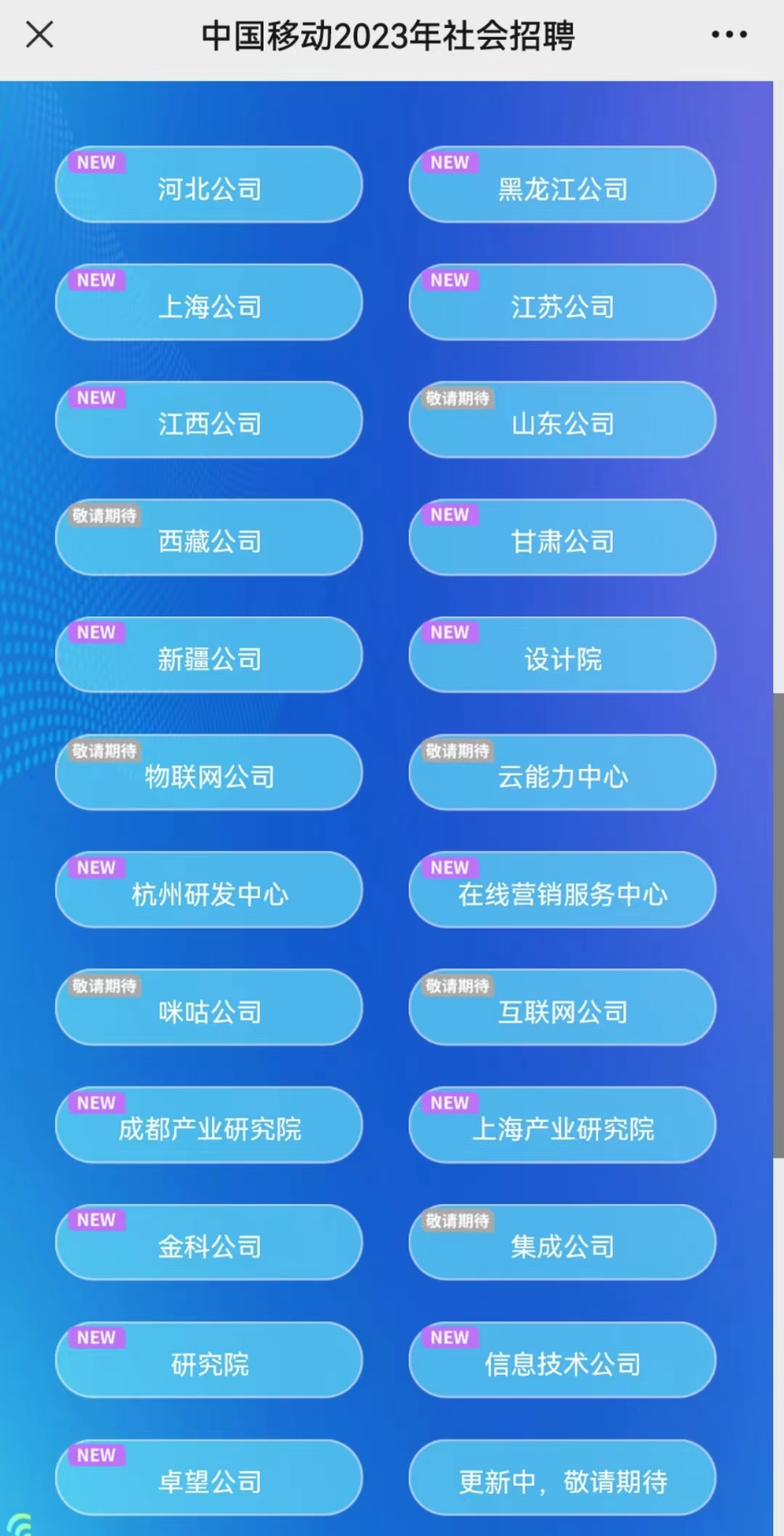The height and width of the screenshot is (1536, 784).
Task: Select 咪咕公司 entry
Action: [x=209, y=1009]
